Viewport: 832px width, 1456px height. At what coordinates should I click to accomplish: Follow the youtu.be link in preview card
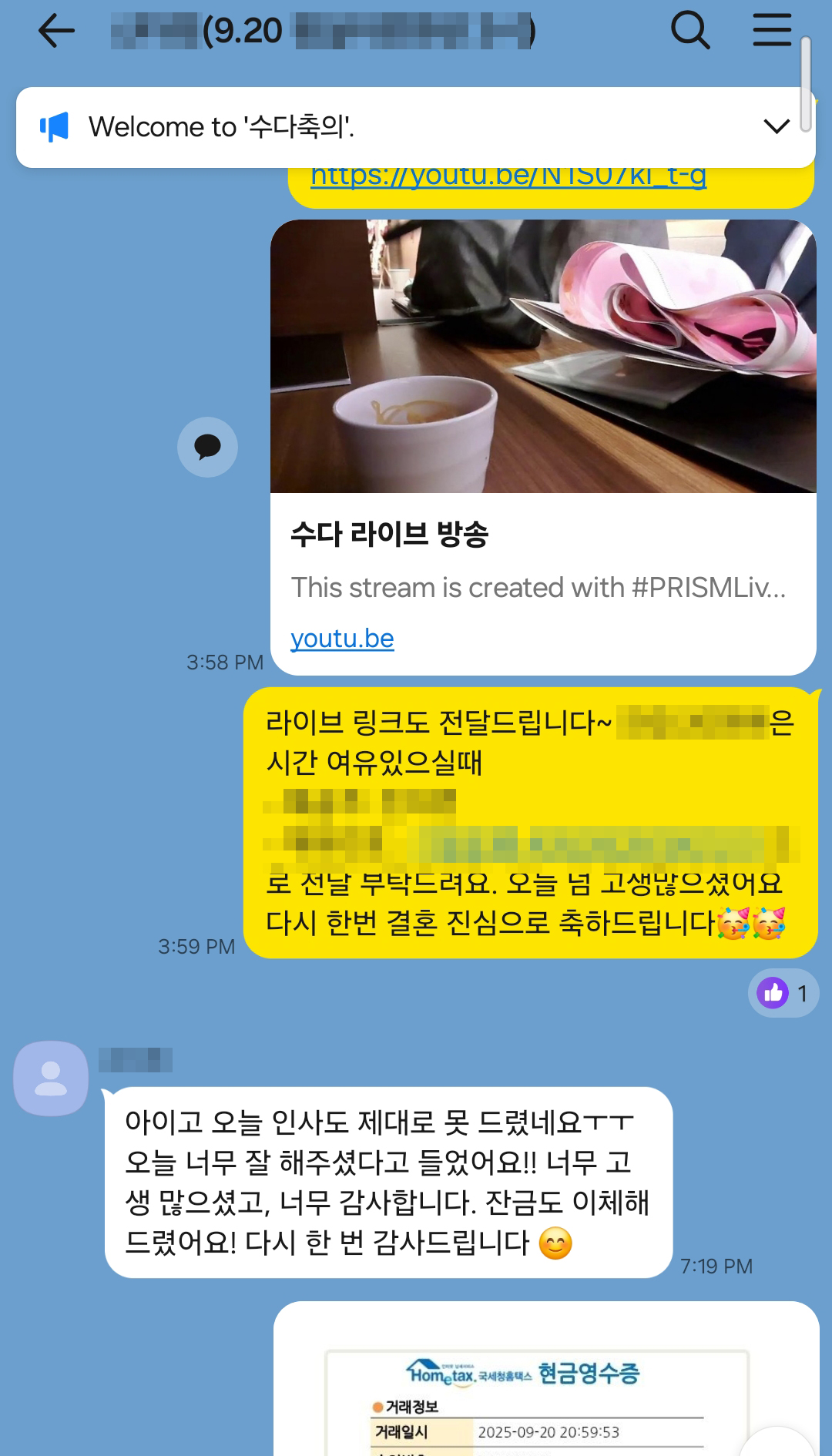[x=342, y=639]
